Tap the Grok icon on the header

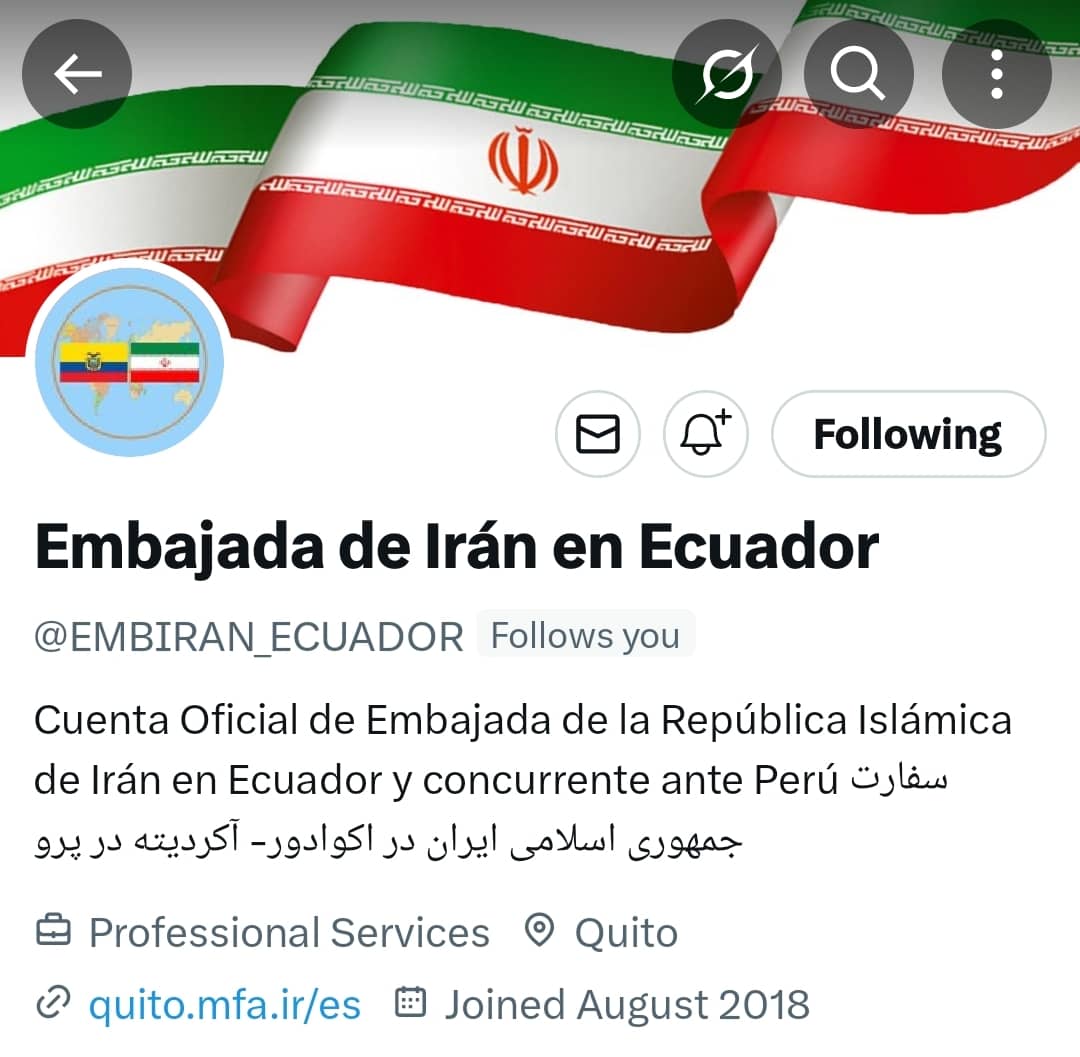(726, 74)
